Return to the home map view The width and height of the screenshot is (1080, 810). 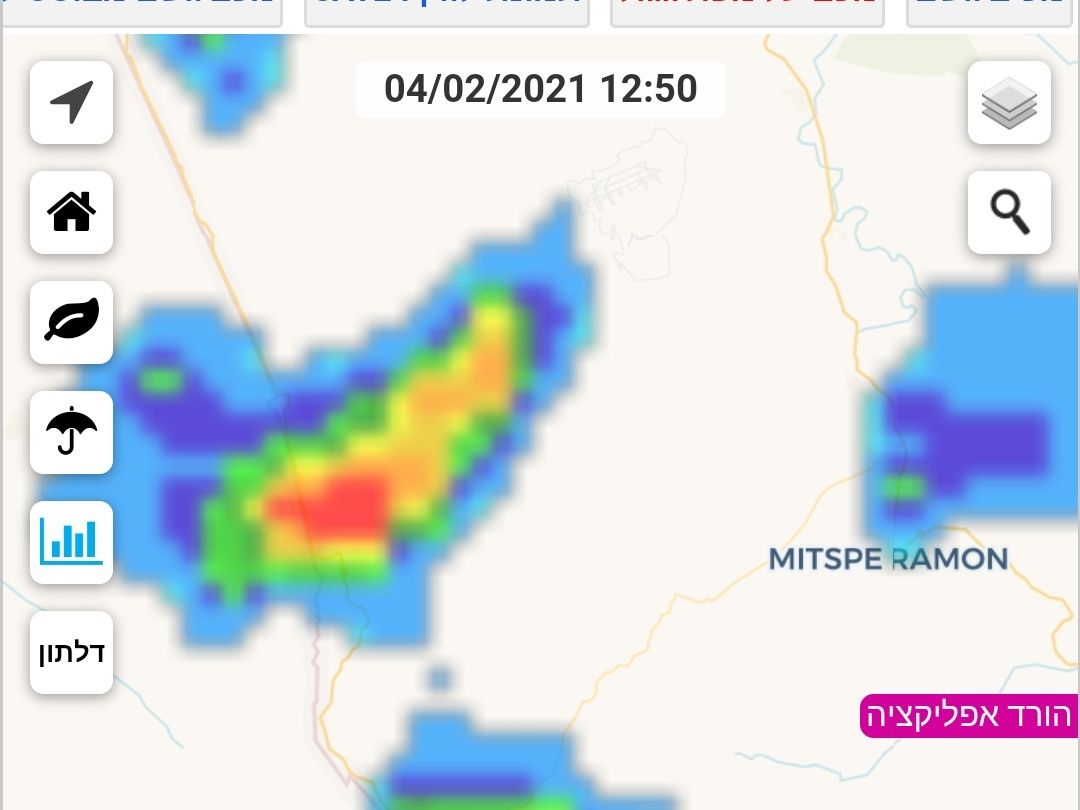pos(71,212)
